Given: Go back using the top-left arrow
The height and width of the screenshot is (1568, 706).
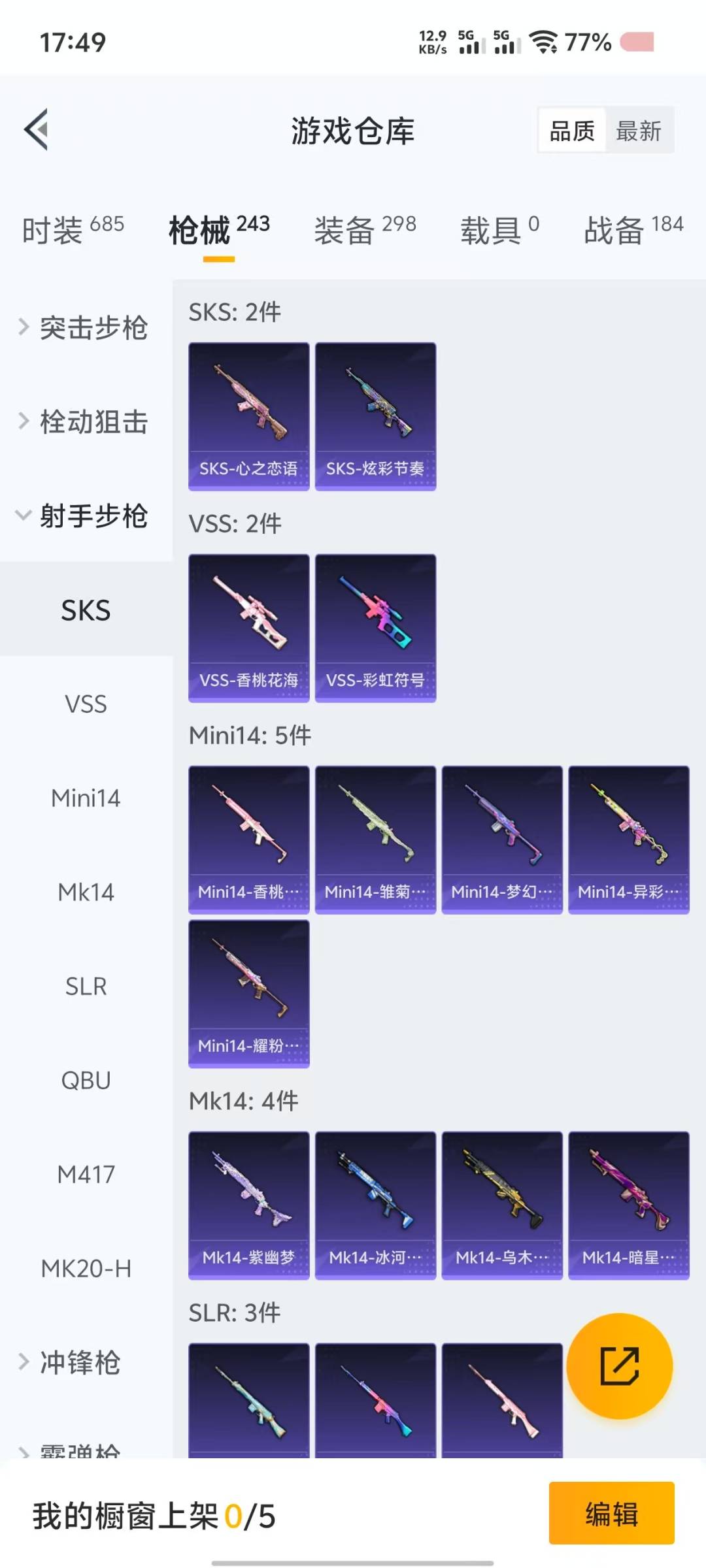Looking at the screenshot, I should pyautogui.click(x=37, y=129).
